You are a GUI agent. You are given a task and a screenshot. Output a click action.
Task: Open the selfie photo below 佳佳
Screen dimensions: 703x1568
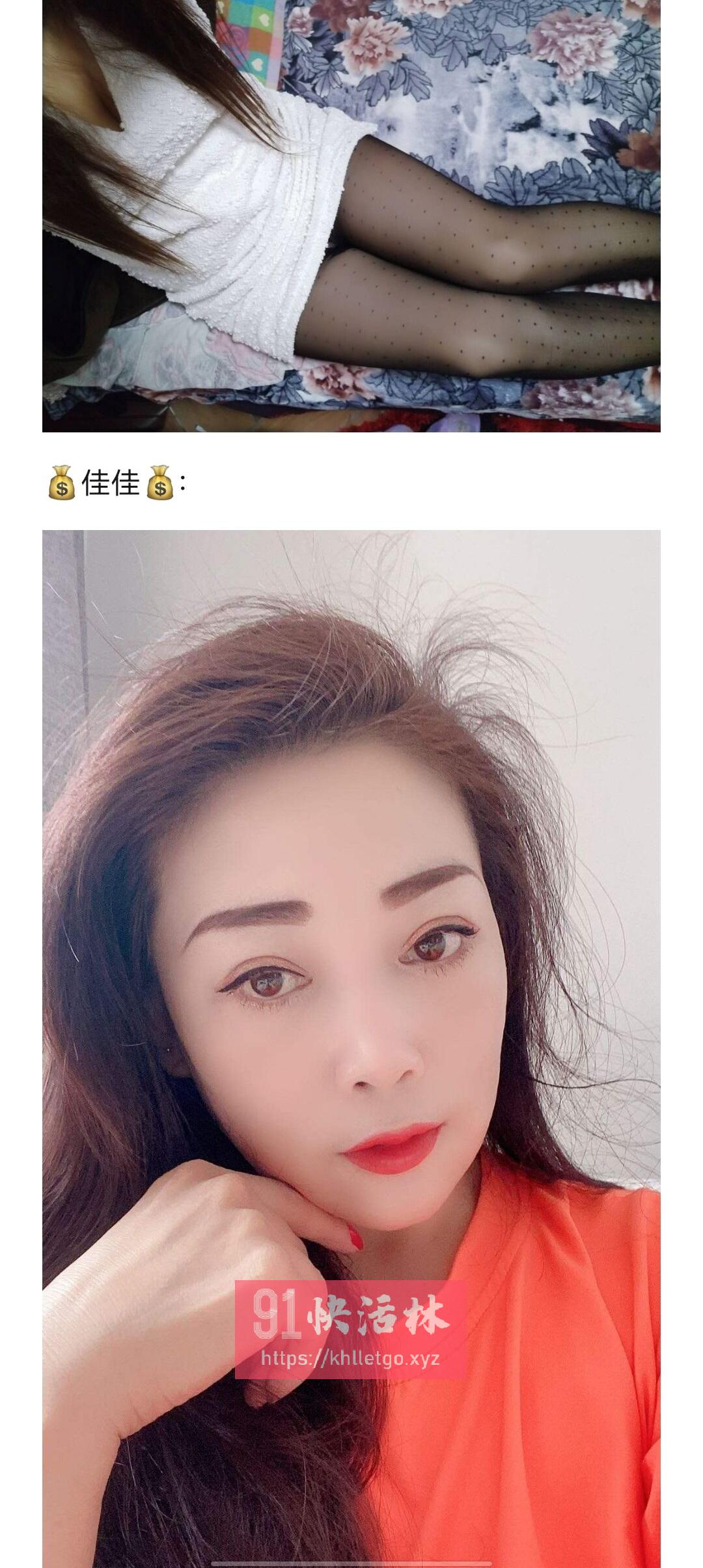click(351, 1048)
